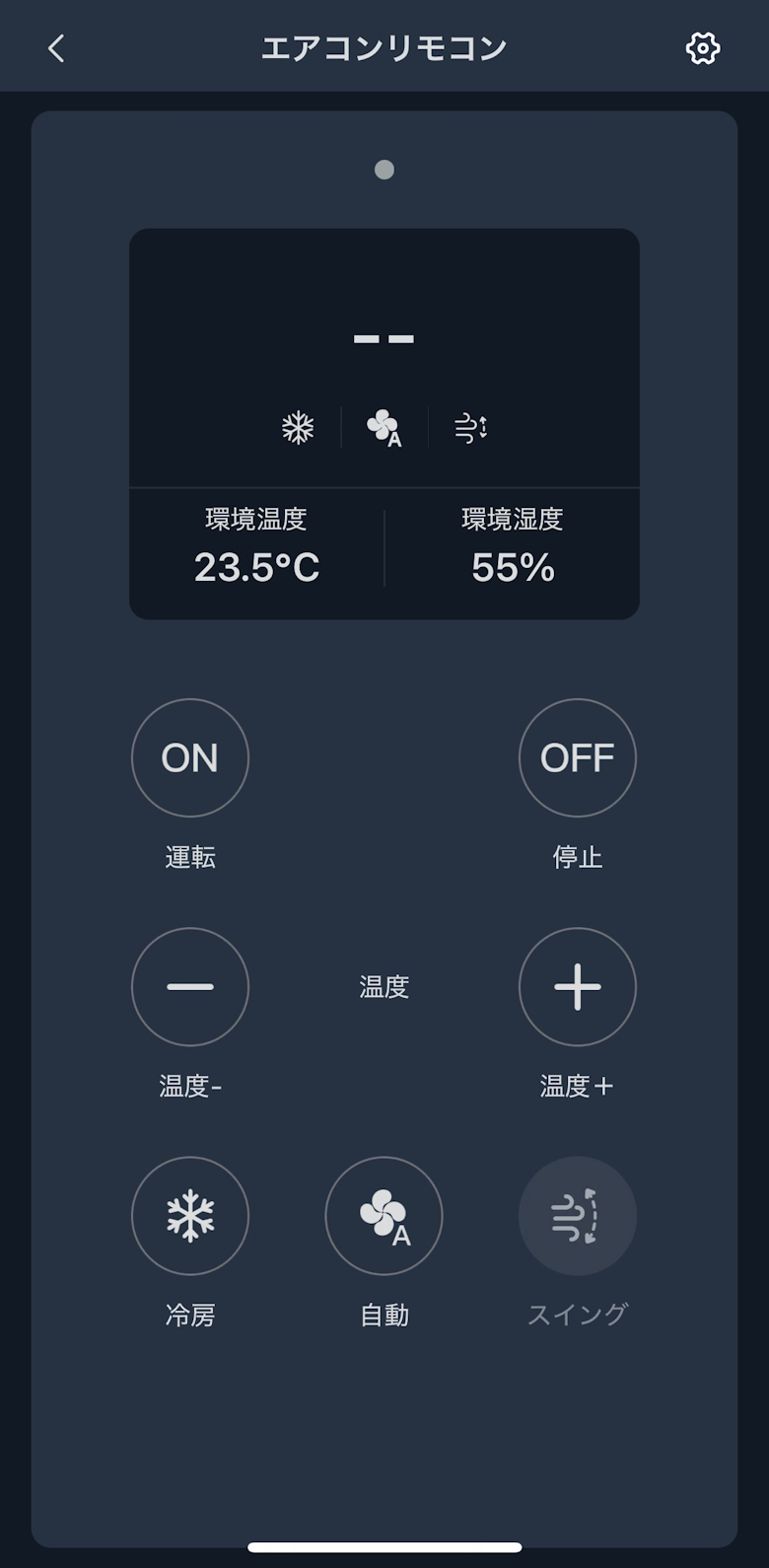The image size is (769, 1568).
Task: Go back from the エアコンリモコン screen
Action: coord(56,48)
